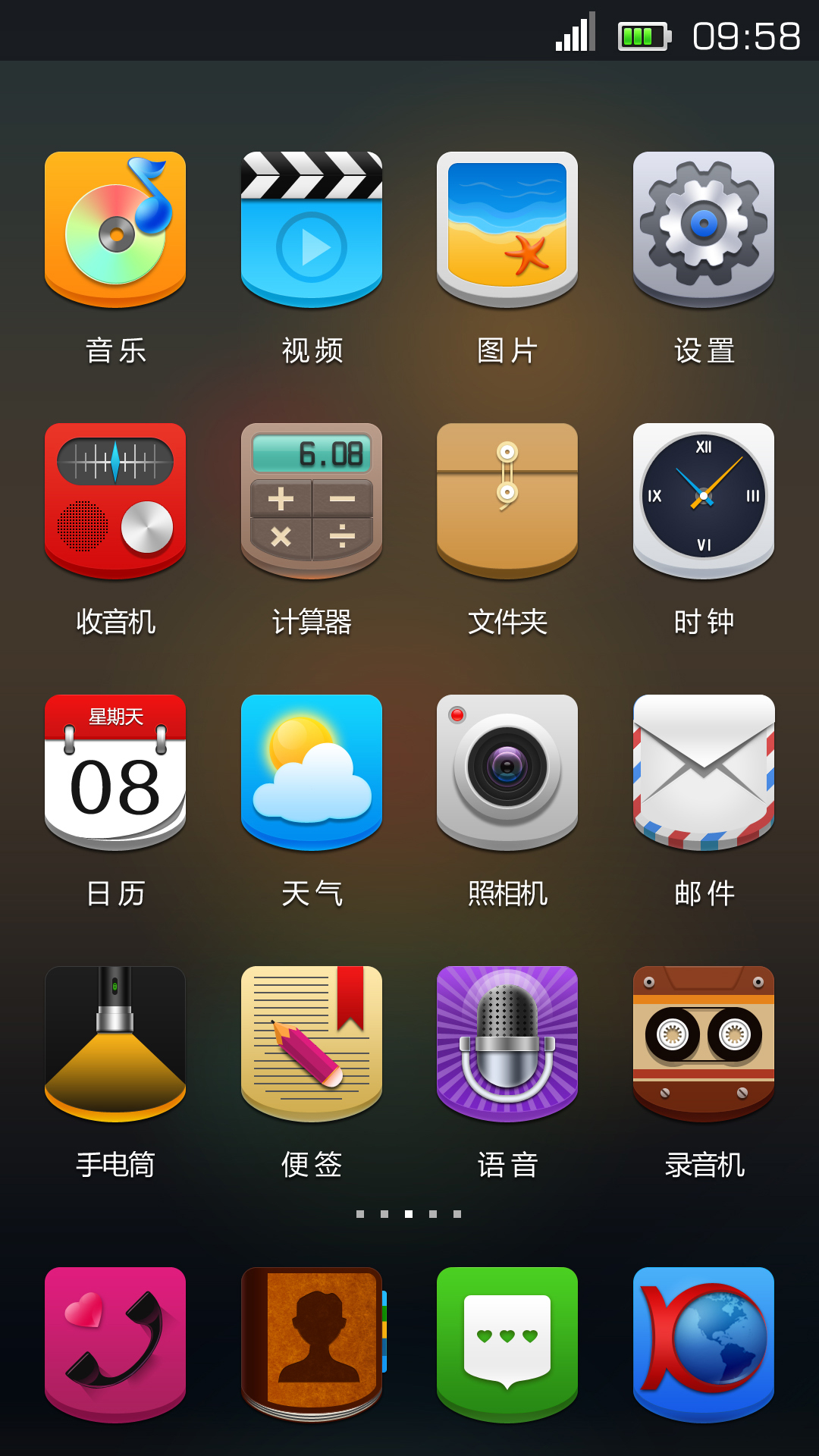819x1456 pixels.
Task: Open the 计算器 calculator
Action: (x=312, y=500)
